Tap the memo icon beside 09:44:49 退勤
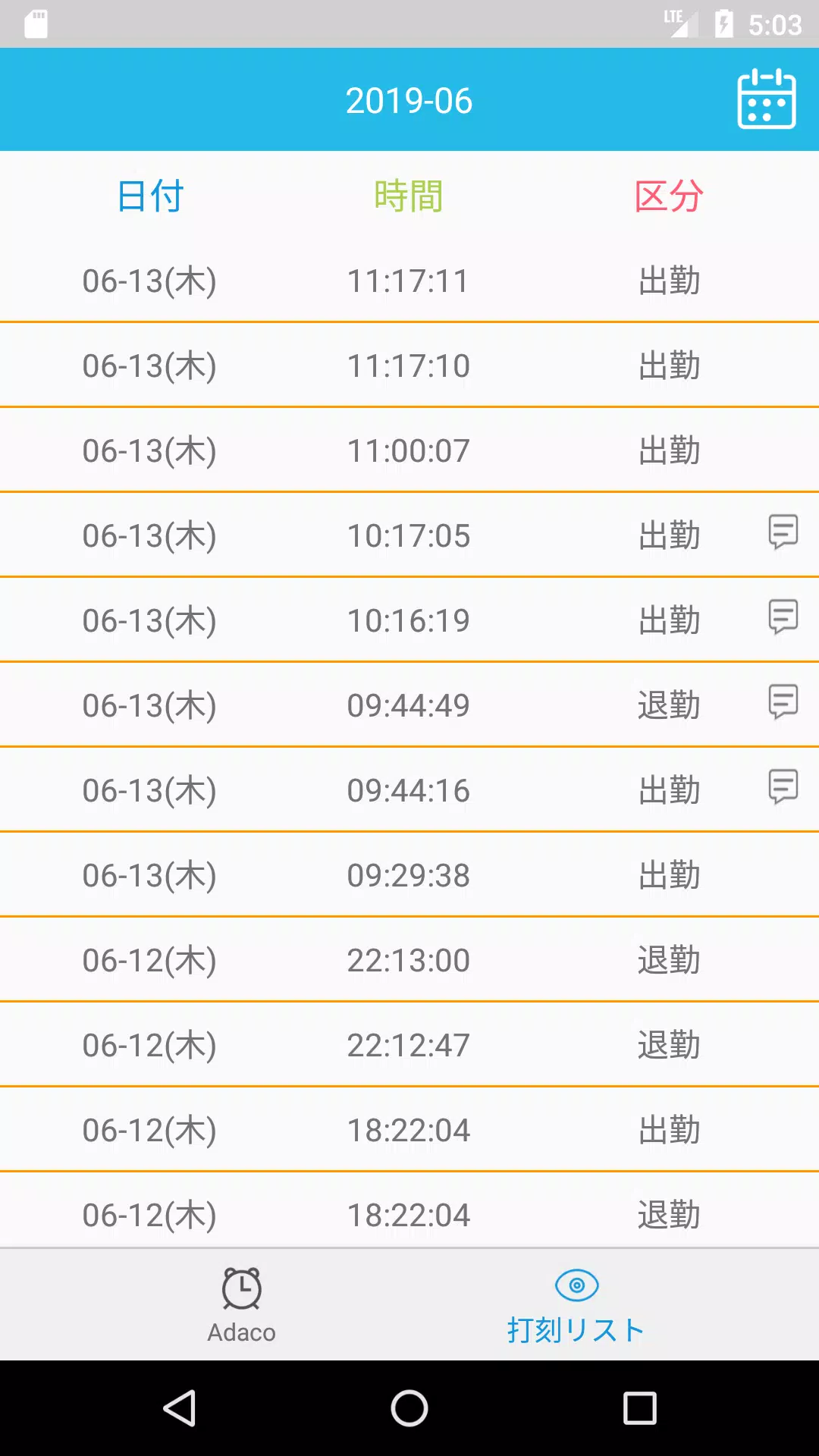 coord(783,701)
